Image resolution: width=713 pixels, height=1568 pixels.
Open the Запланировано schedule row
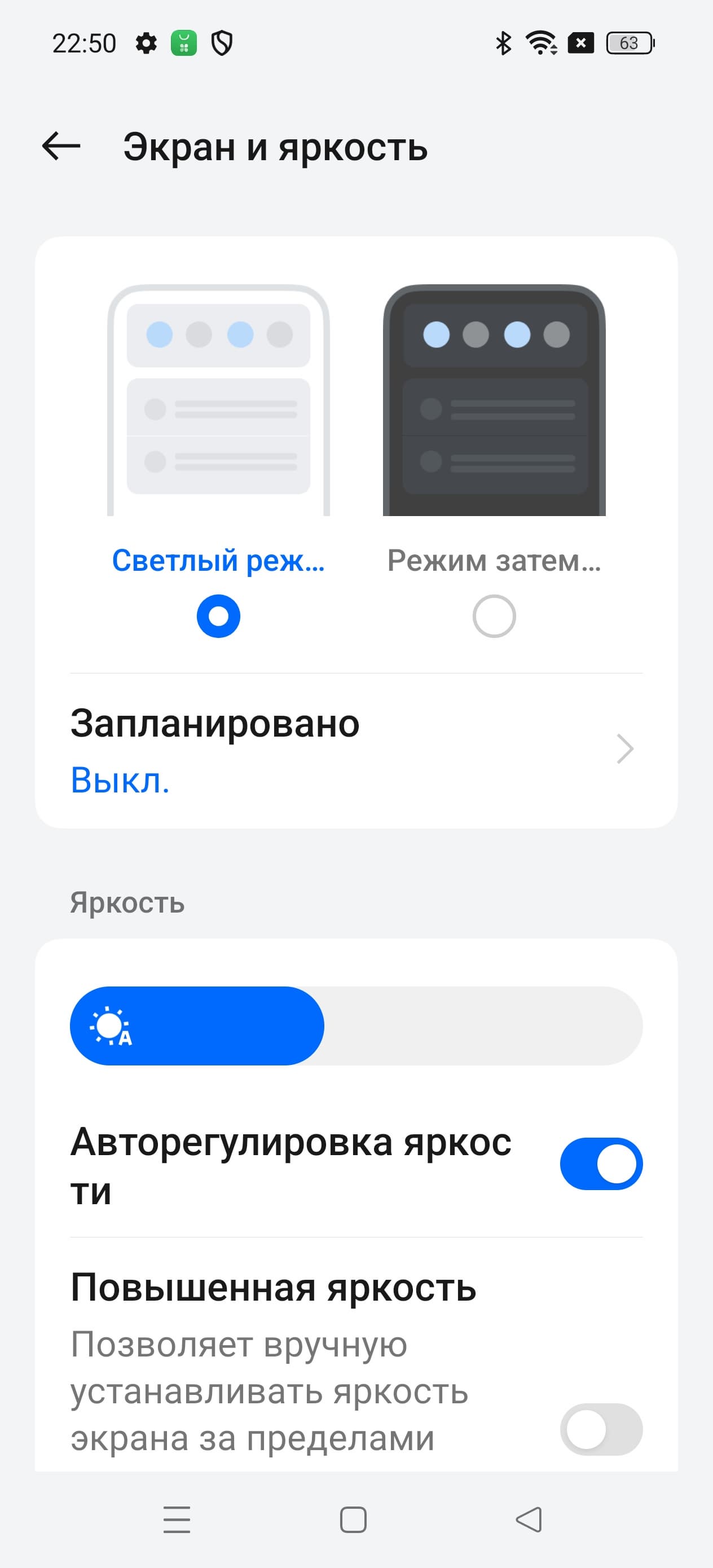click(356, 750)
